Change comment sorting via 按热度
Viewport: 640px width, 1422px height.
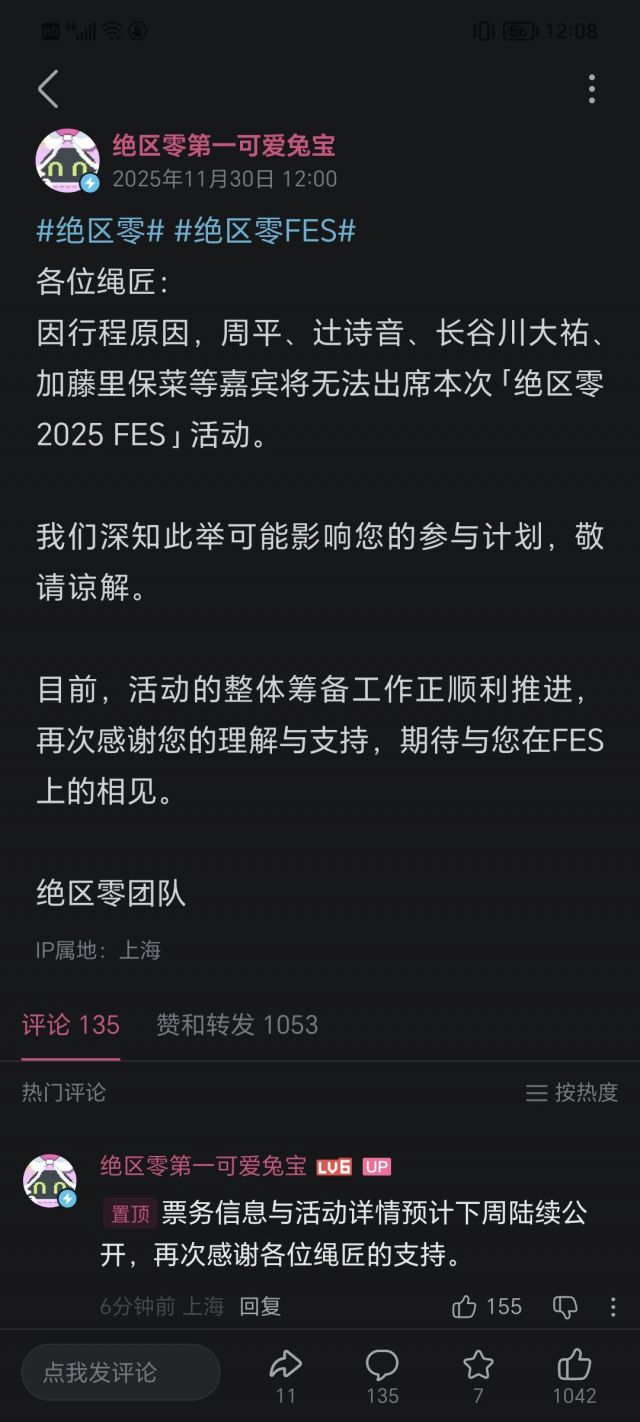click(x=572, y=1092)
